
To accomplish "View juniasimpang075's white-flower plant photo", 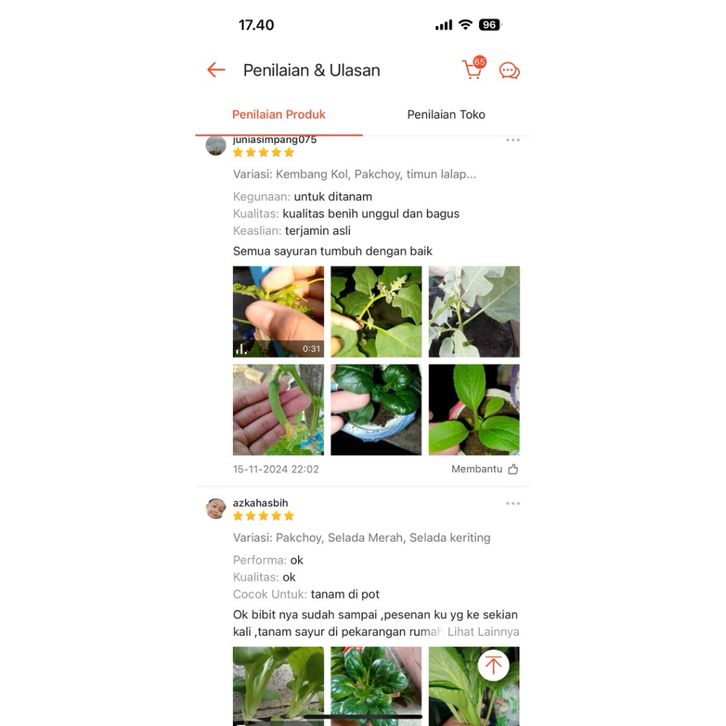I will pos(376,312).
